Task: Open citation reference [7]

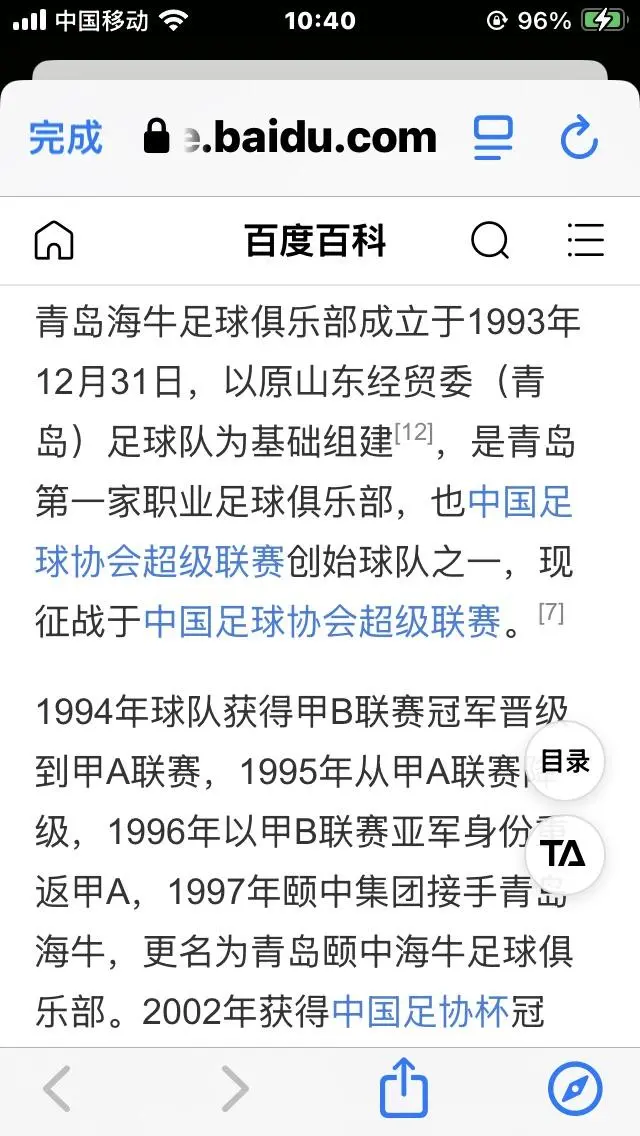Action: (x=551, y=613)
